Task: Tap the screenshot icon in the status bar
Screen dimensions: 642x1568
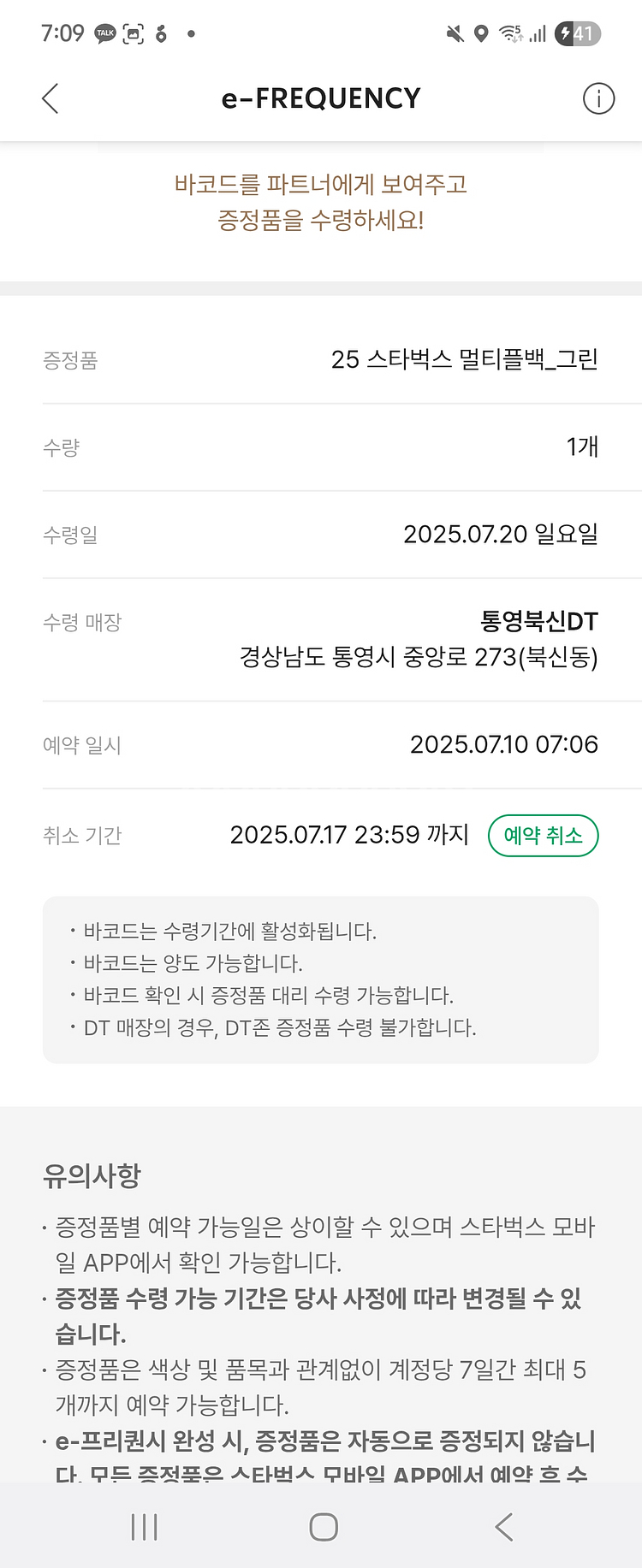Action: [133, 33]
